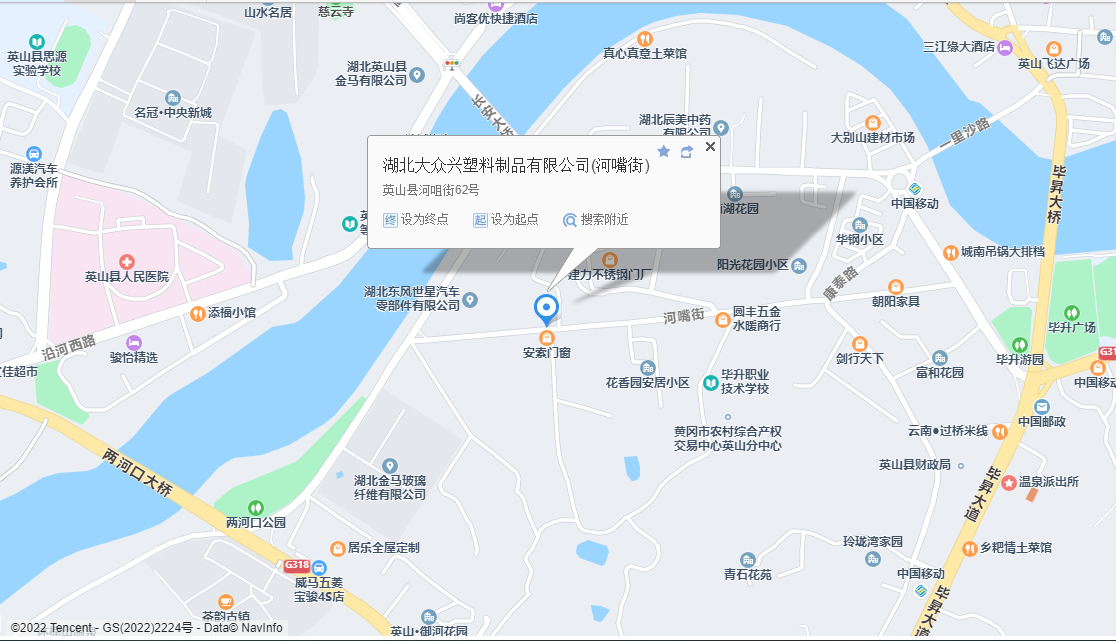
Task: Open the 毕昇职业技术学校 map marker
Action: tap(710, 382)
